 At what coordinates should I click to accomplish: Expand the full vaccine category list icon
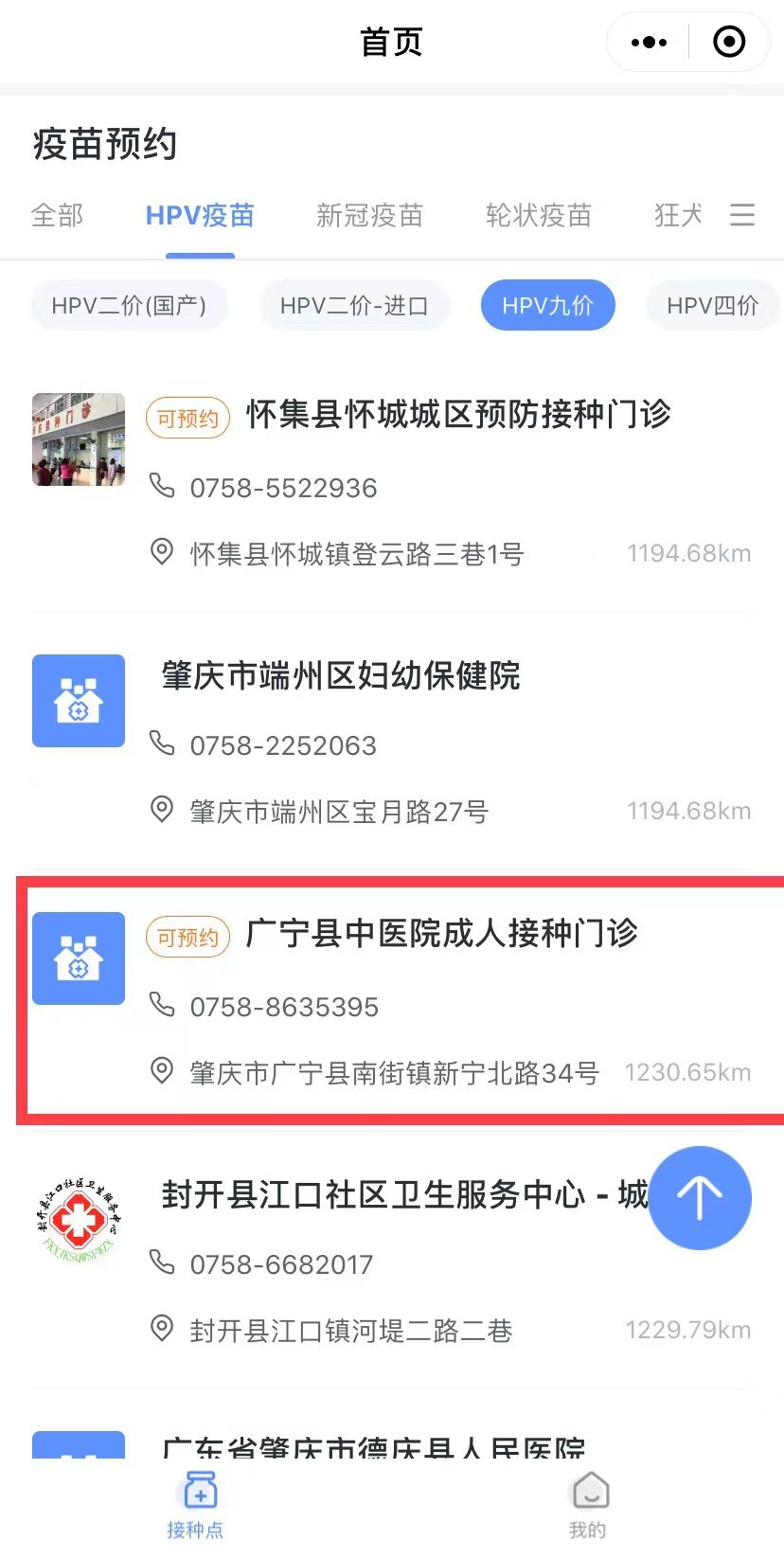click(742, 216)
